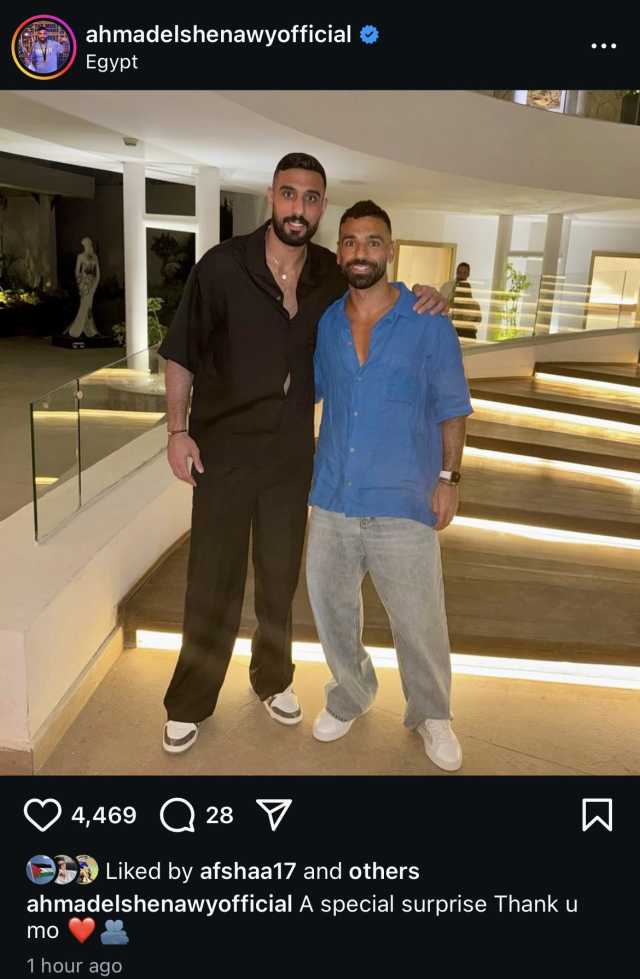Save the post with the bookmark icon

(596, 815)
